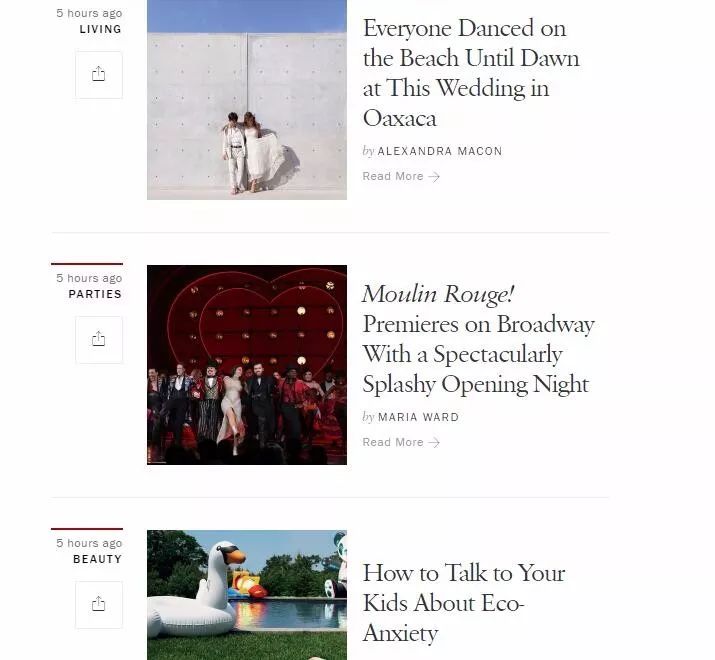715x660 pixels.
Task: Open Moulin Rouge Premieres on Broadway headline
Action: pyautogui.click(x=477, y=339)
